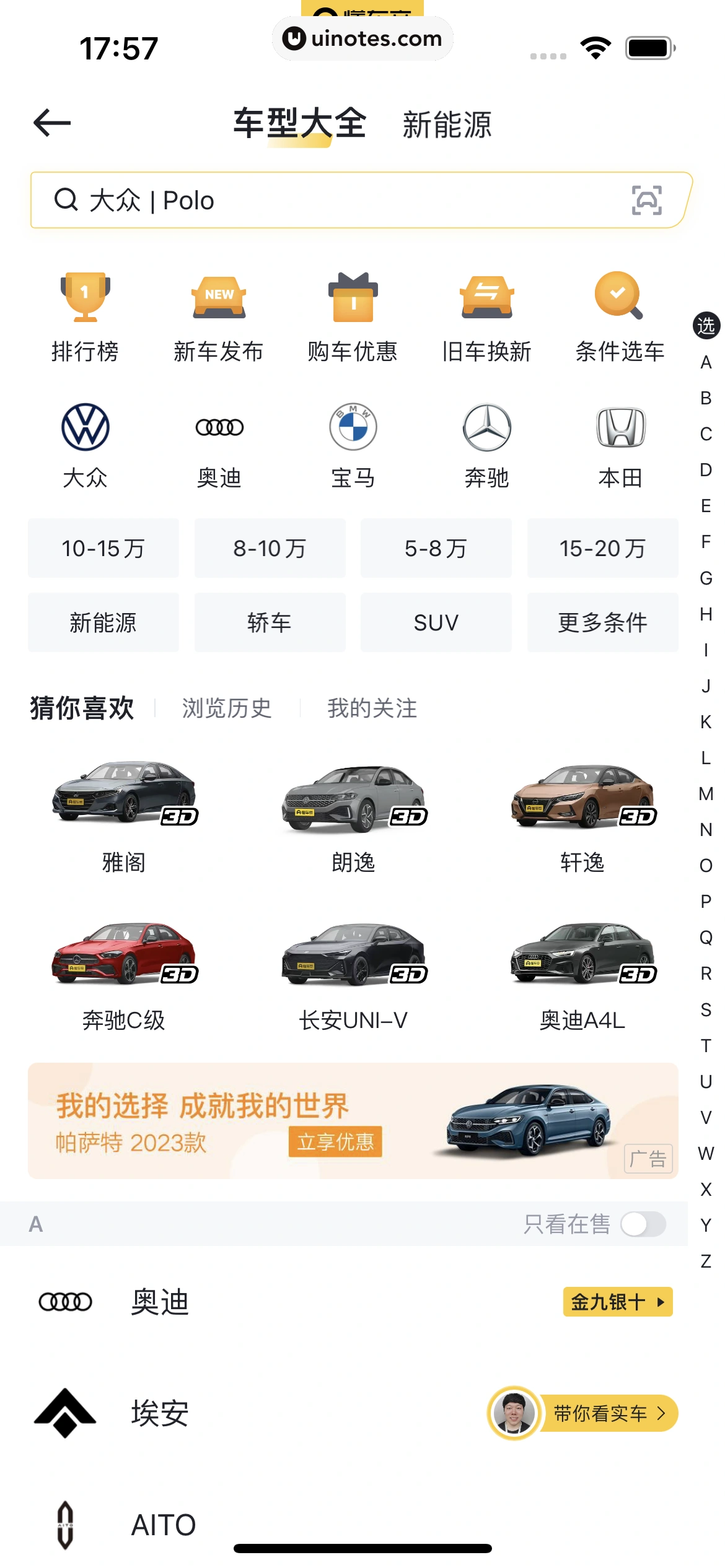Open 条件选车 filter search
Viewport: 725px width, 1568px height.
coord(620,317)
